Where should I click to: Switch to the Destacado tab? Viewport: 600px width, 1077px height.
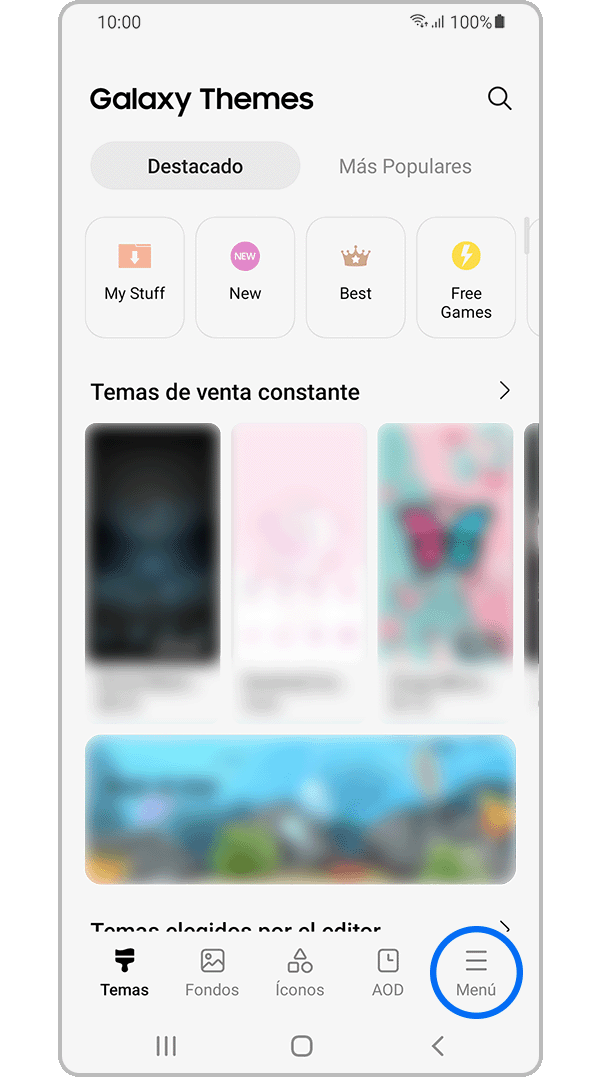tap(195, 166)
